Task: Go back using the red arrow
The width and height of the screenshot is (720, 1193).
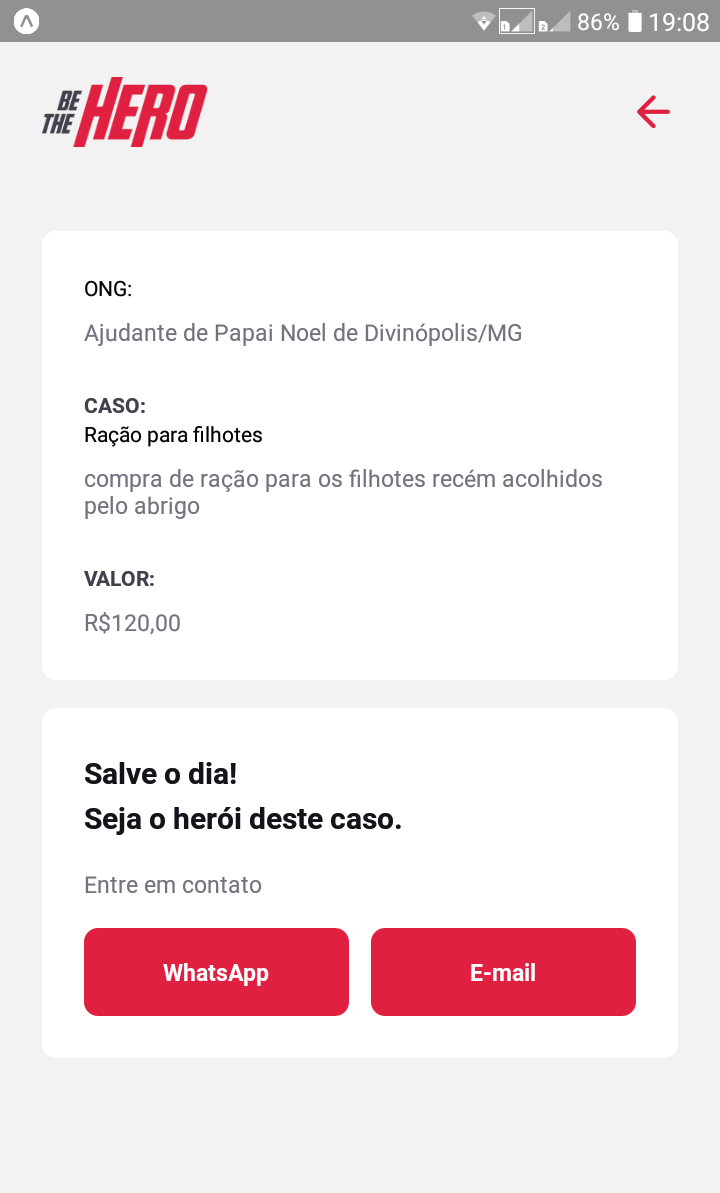Action: 653,111
